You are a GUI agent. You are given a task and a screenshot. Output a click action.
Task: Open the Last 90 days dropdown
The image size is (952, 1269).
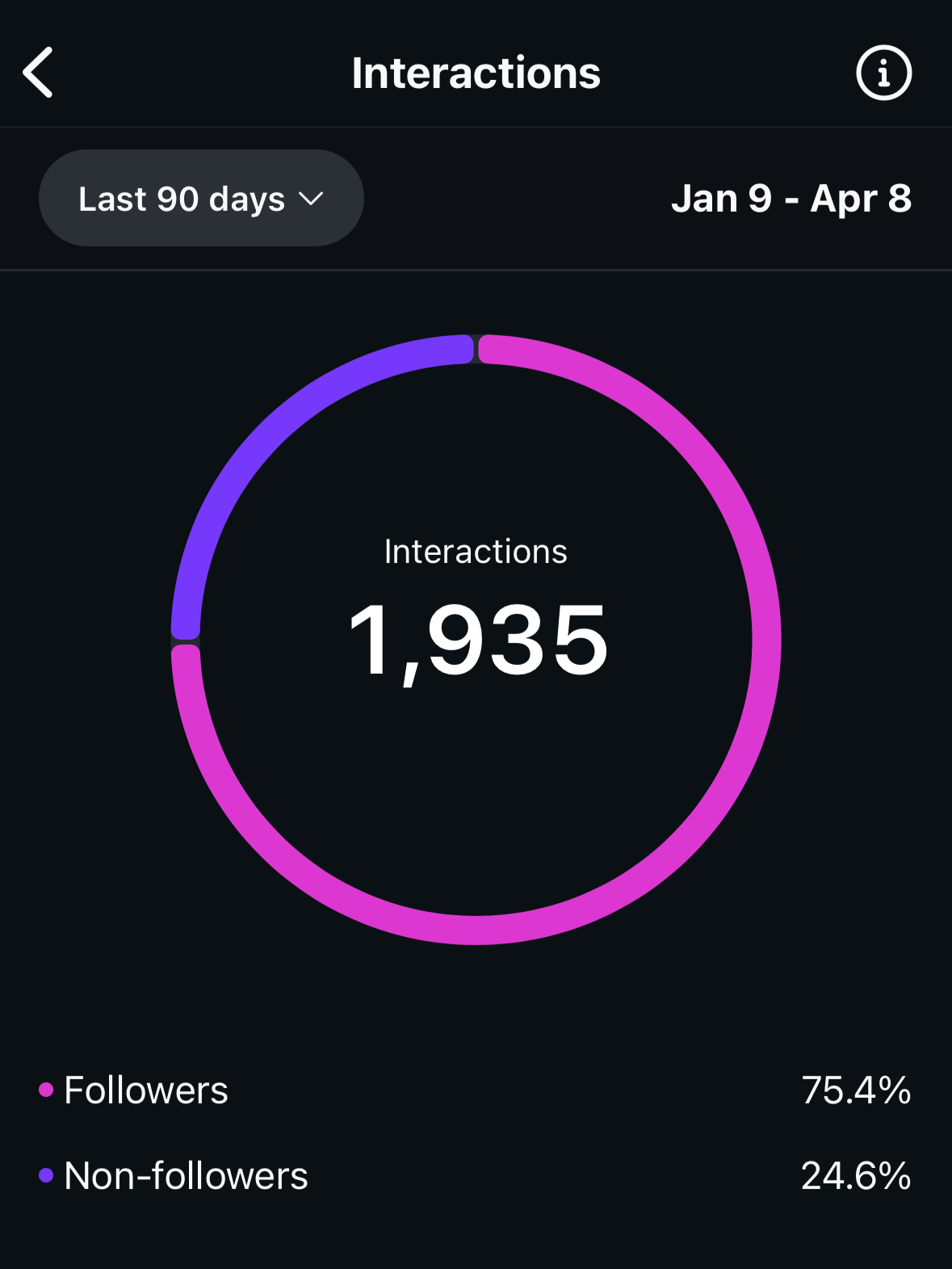(x=201, y=198)
